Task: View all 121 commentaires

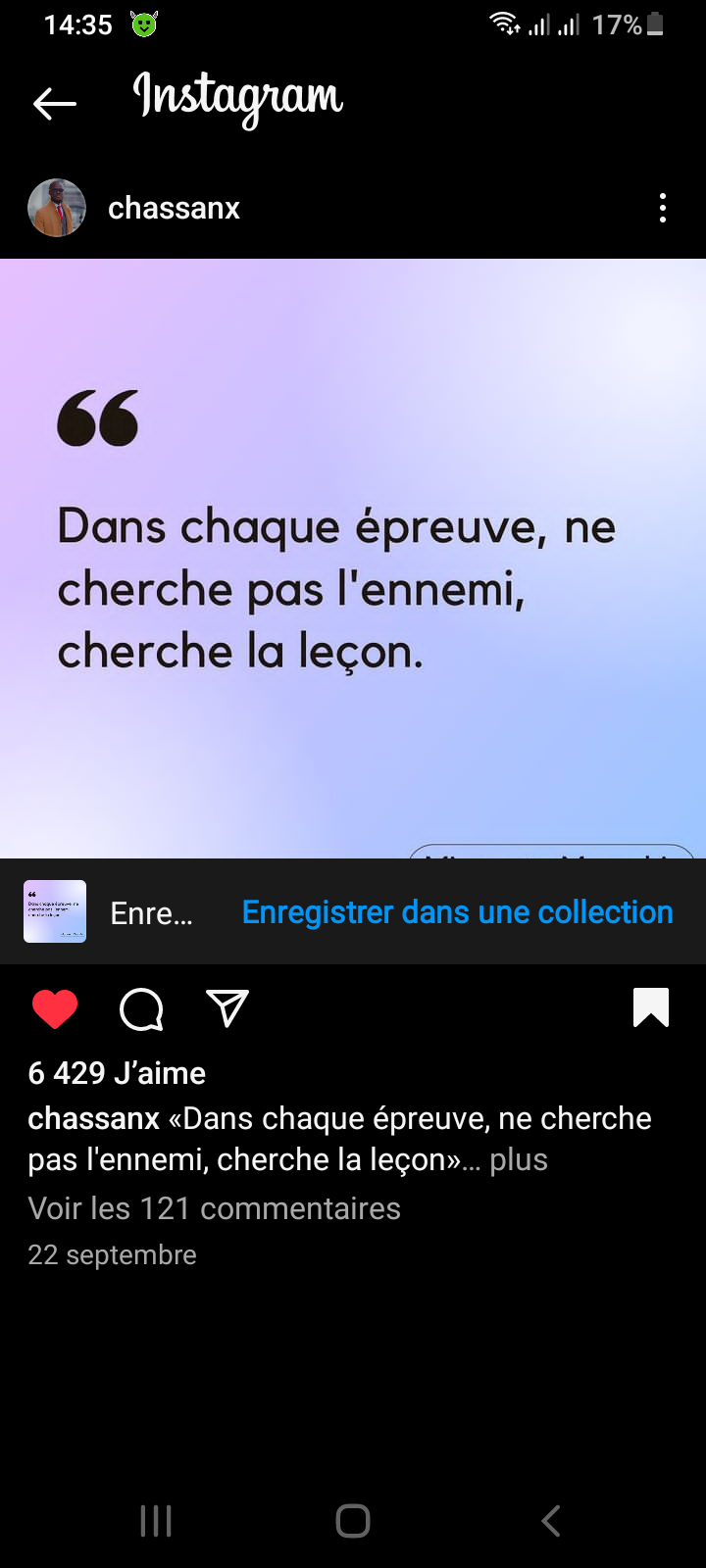Action: (x=214, y=1208)
